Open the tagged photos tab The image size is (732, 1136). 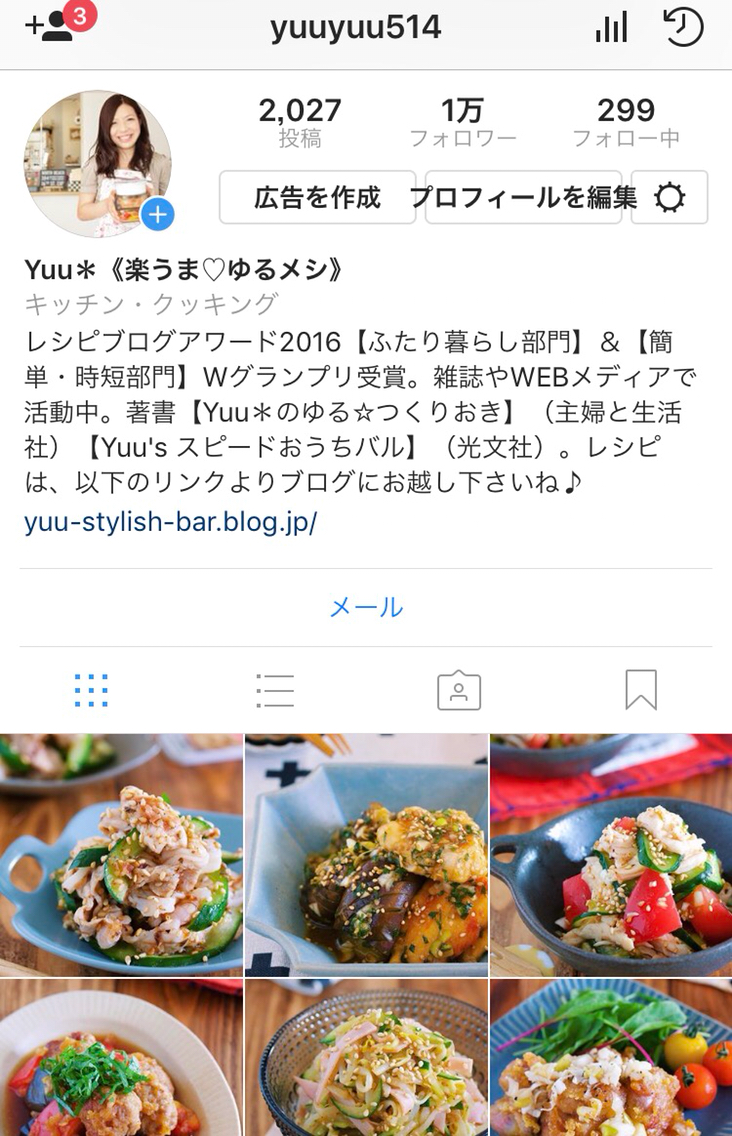tap(459, 690)
